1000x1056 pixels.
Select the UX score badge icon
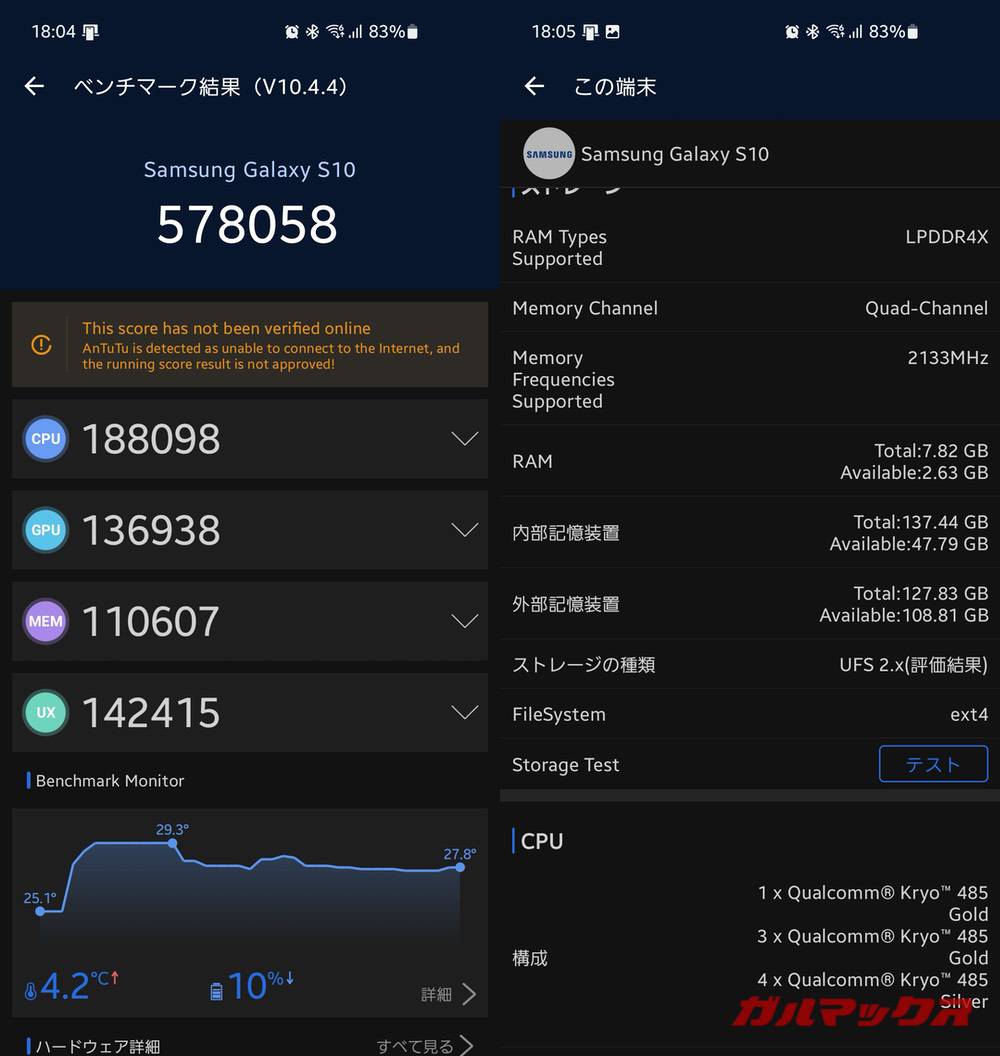click(45, 712)
